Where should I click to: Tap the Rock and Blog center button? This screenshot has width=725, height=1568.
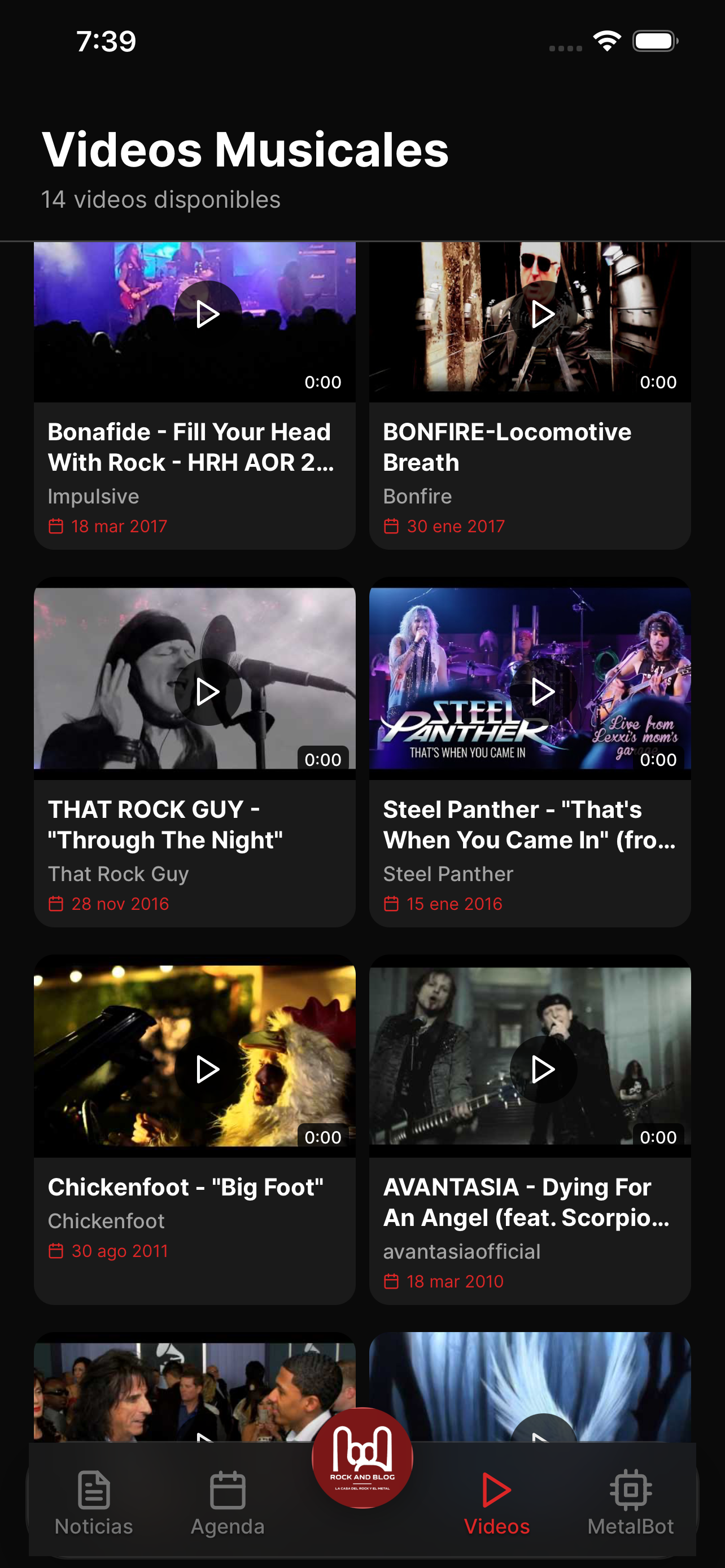[x=362, y=1457]
